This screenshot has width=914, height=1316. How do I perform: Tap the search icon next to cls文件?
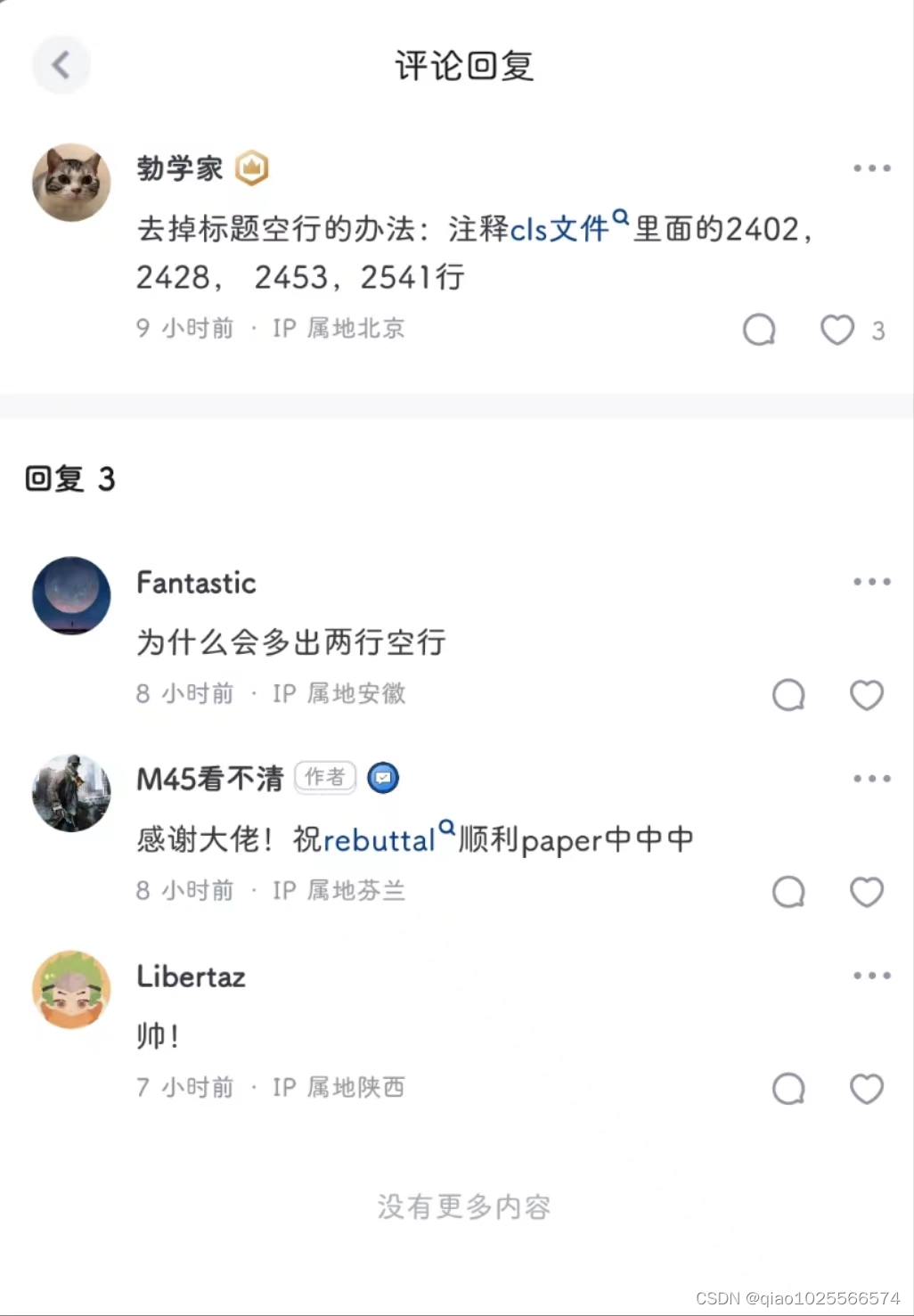pyautogui.click(x=622, y=217)
